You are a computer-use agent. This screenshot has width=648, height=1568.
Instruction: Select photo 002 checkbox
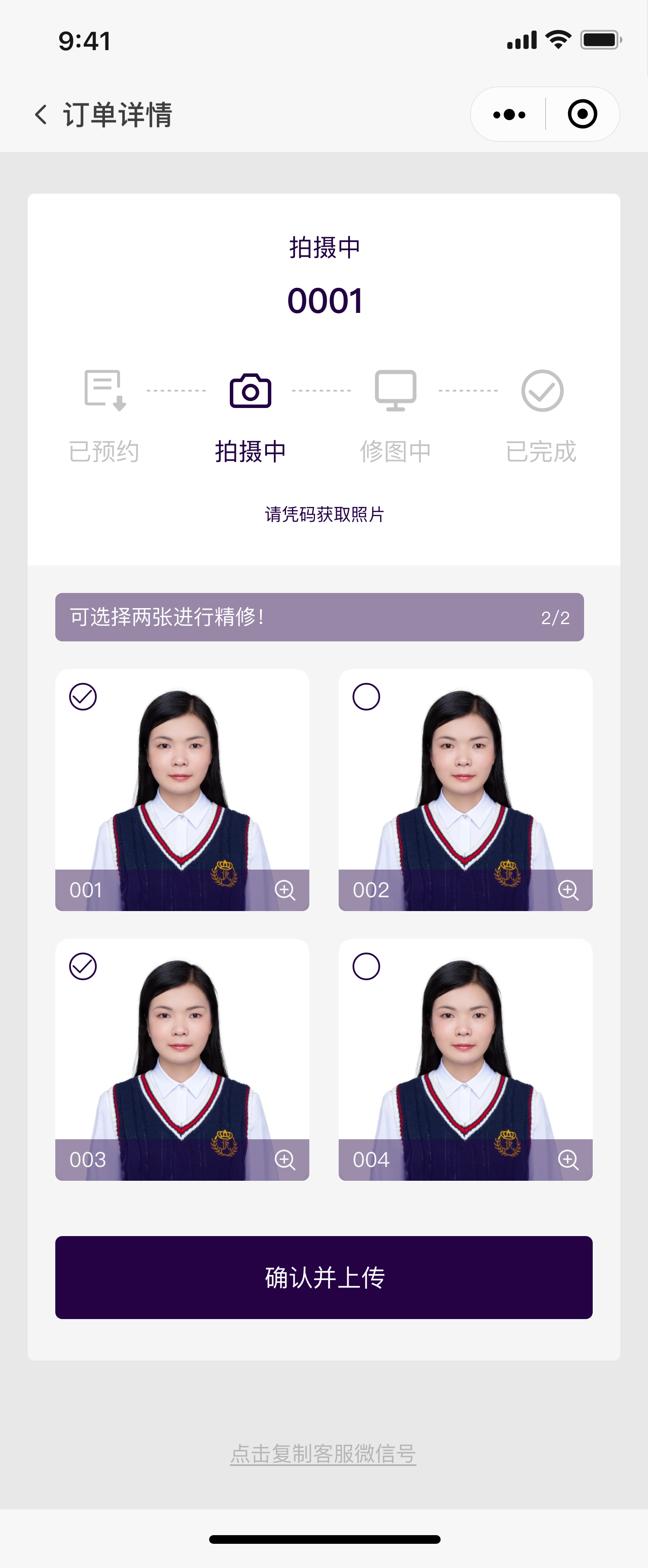coord(366,697)
